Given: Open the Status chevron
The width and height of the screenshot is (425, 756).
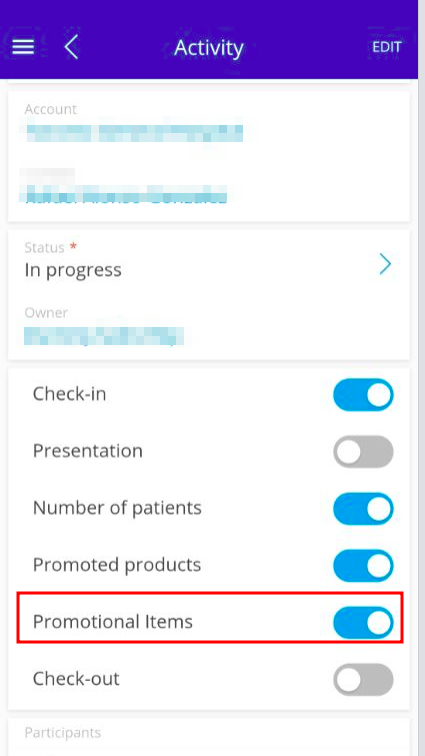Looking at the screenshot, I should [x=385, y=264].
